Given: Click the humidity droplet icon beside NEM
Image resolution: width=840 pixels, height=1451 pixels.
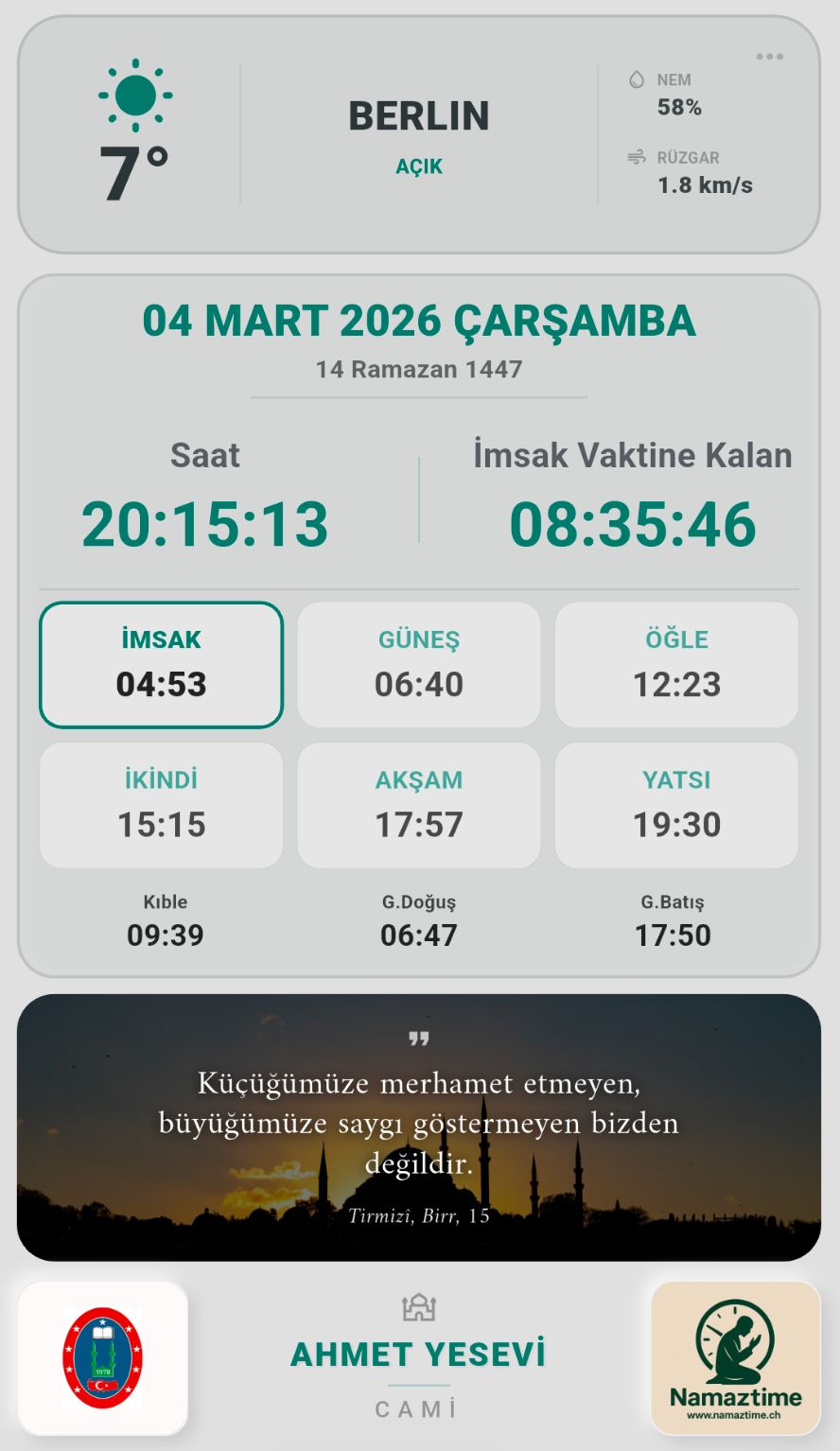Looking at the screenshot, I should 639,79.
